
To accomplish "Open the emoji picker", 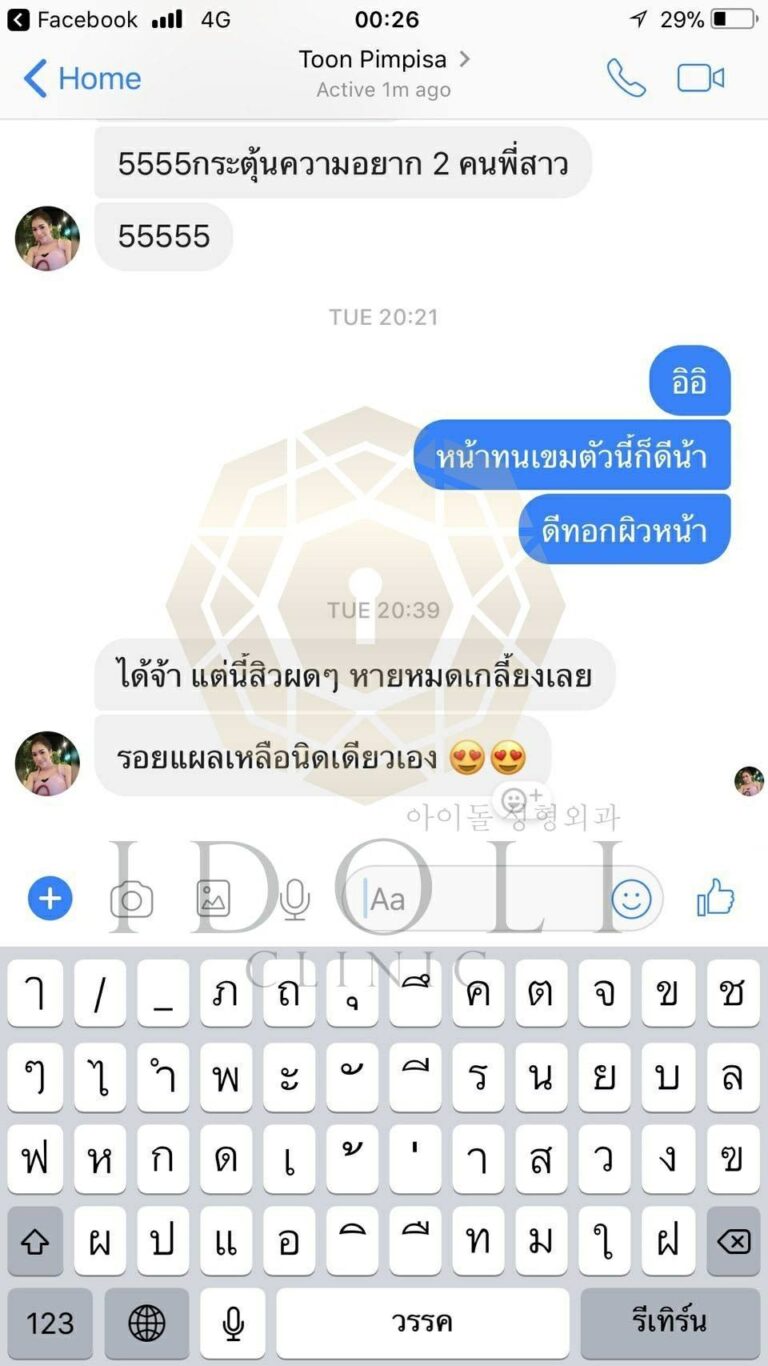I will pyautogui.click(x=631, y=899).
